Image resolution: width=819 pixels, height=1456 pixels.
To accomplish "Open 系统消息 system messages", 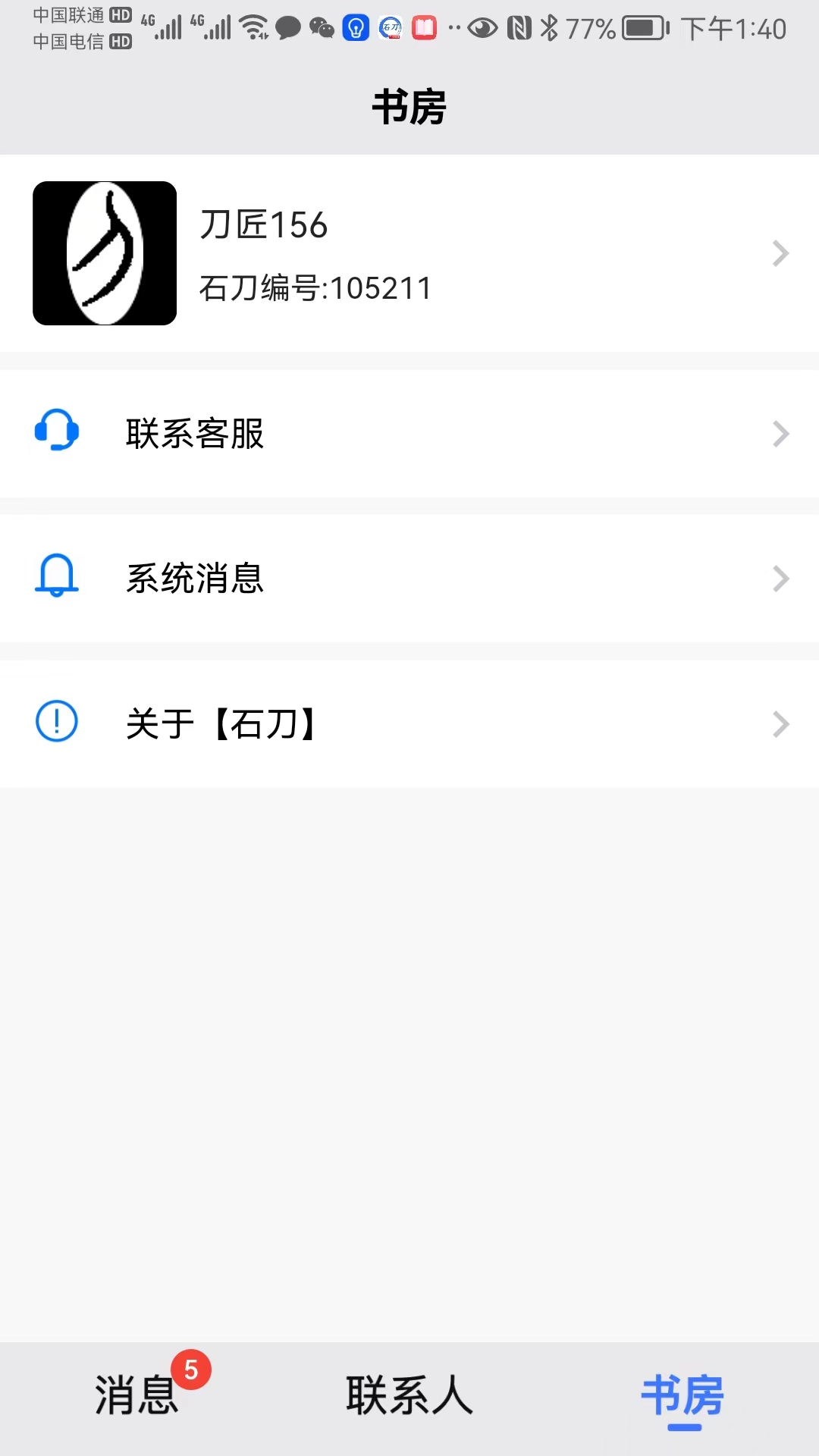I will (x=409, y=579).
